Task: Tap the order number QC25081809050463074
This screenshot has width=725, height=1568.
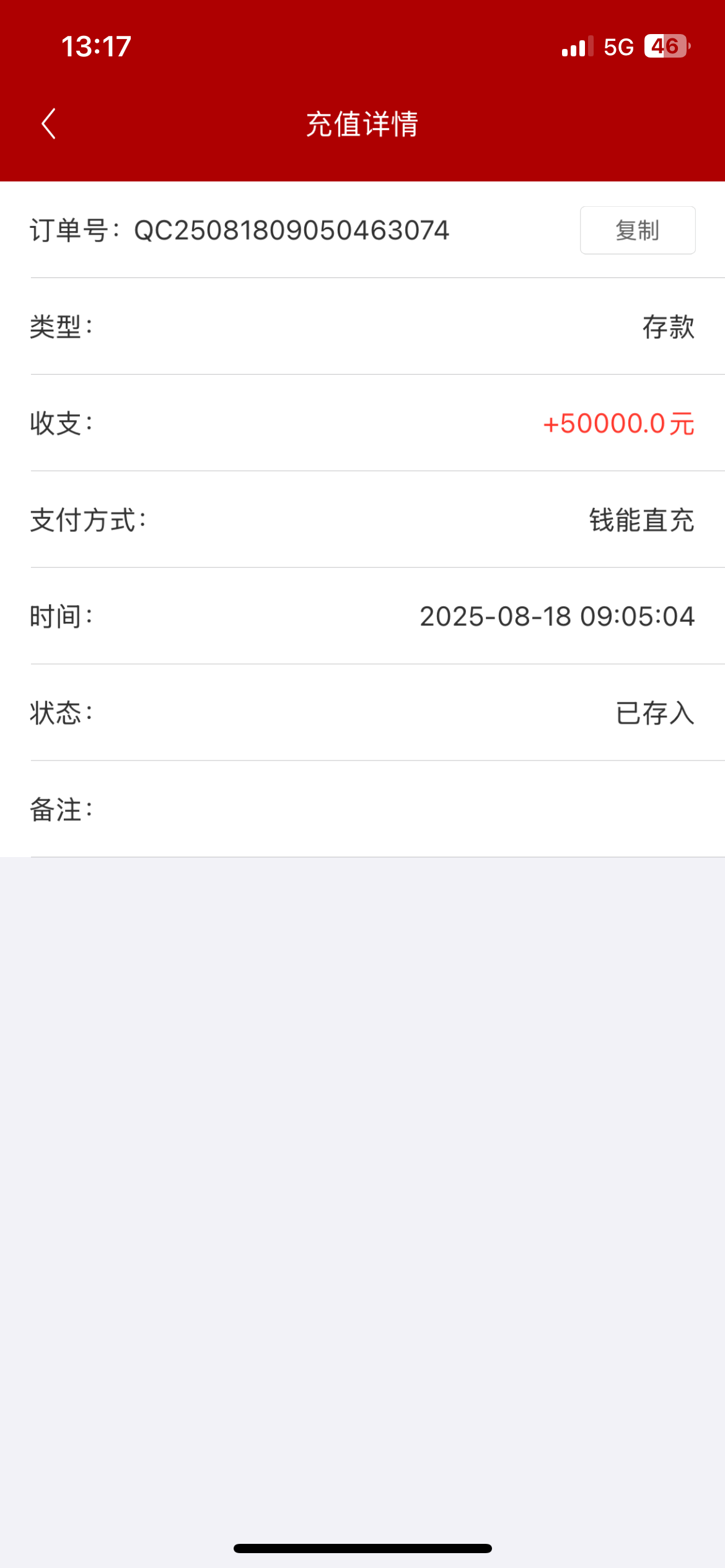Action: pos(293,230)
